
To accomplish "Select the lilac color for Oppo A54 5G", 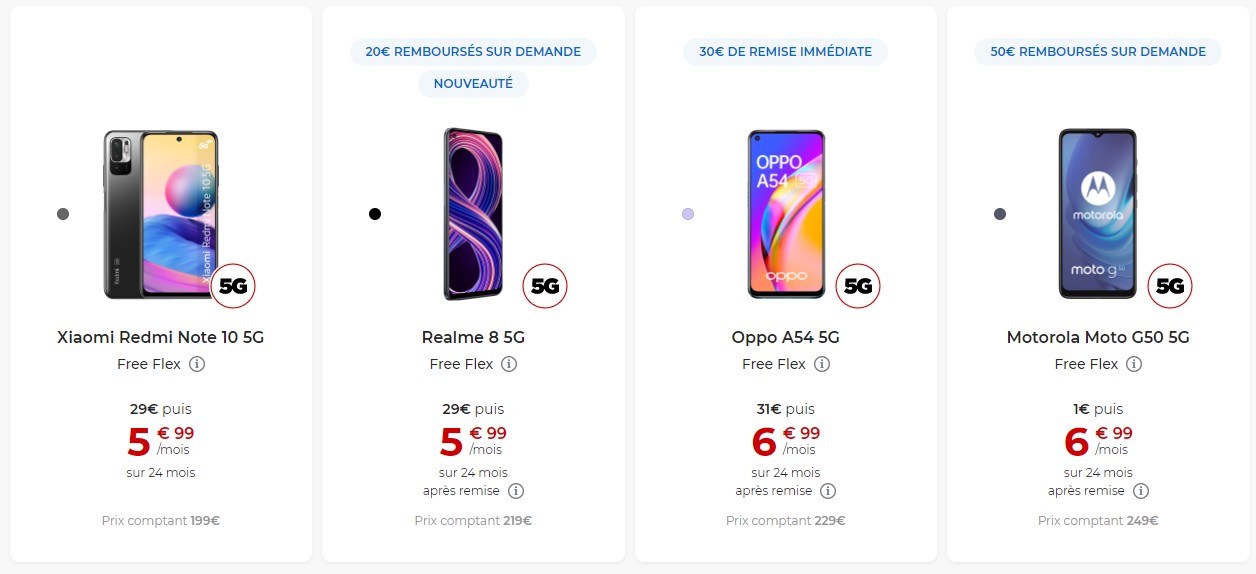I will 688,214.
